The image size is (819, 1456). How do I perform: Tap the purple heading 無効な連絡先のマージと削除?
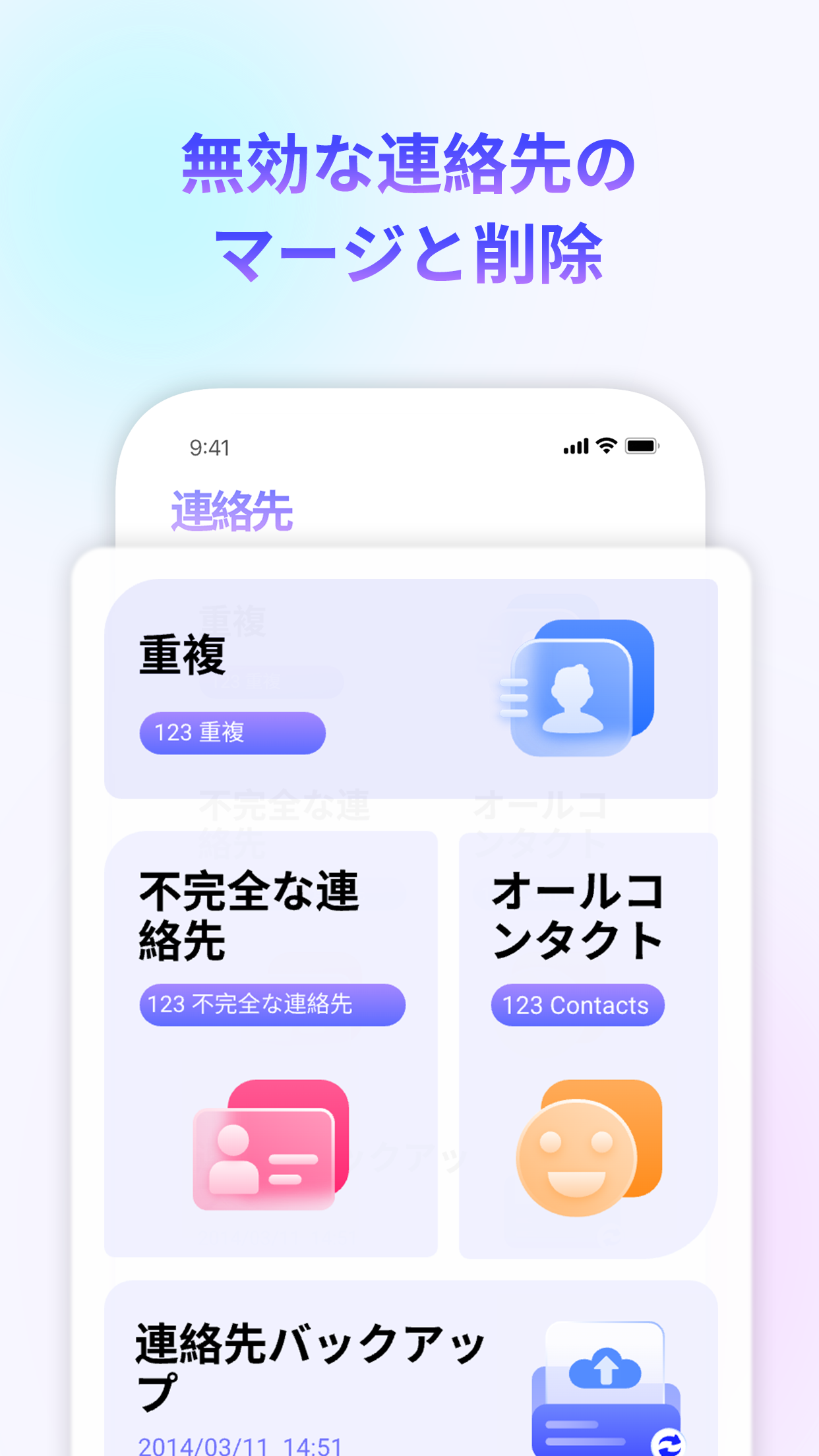click(409, 204)
